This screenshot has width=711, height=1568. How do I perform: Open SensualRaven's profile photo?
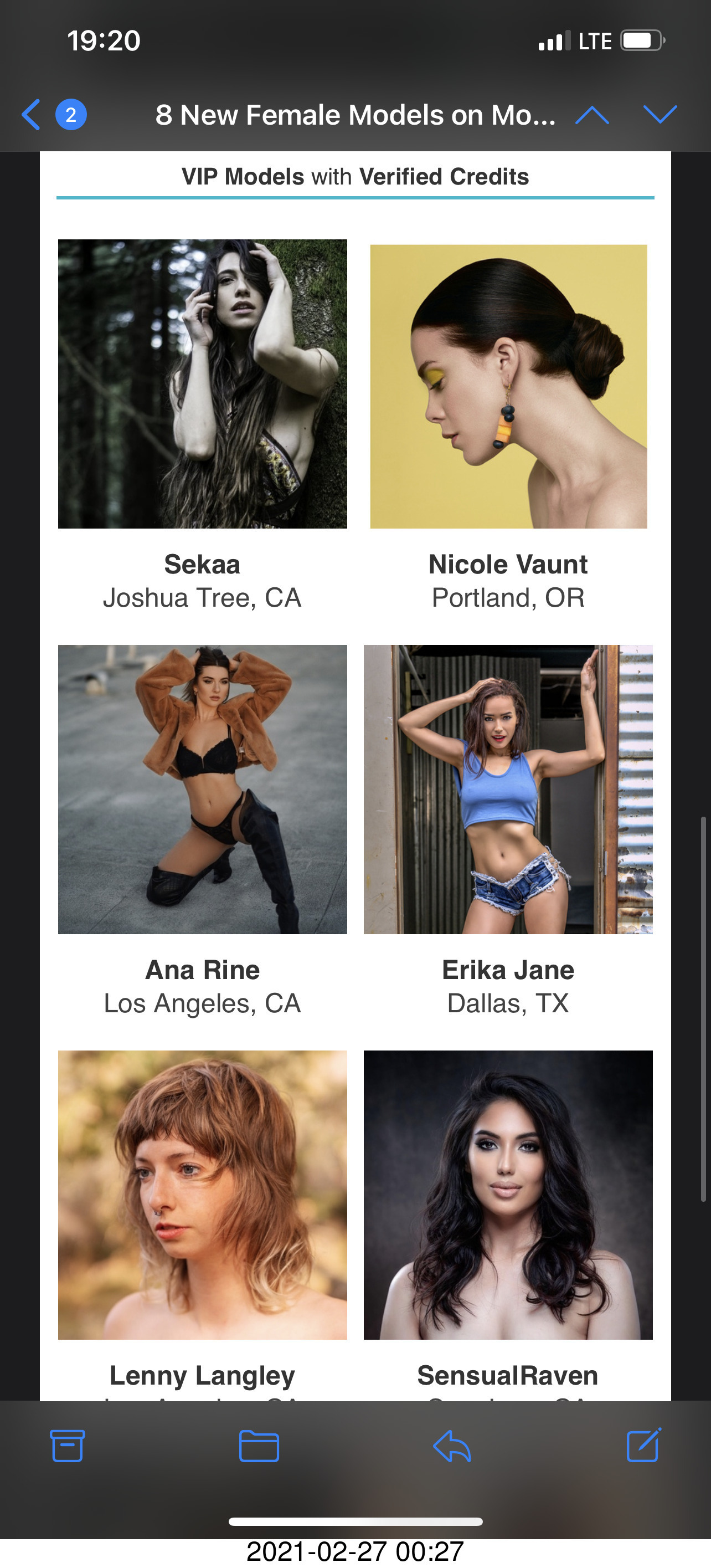tap(508, 1194)
